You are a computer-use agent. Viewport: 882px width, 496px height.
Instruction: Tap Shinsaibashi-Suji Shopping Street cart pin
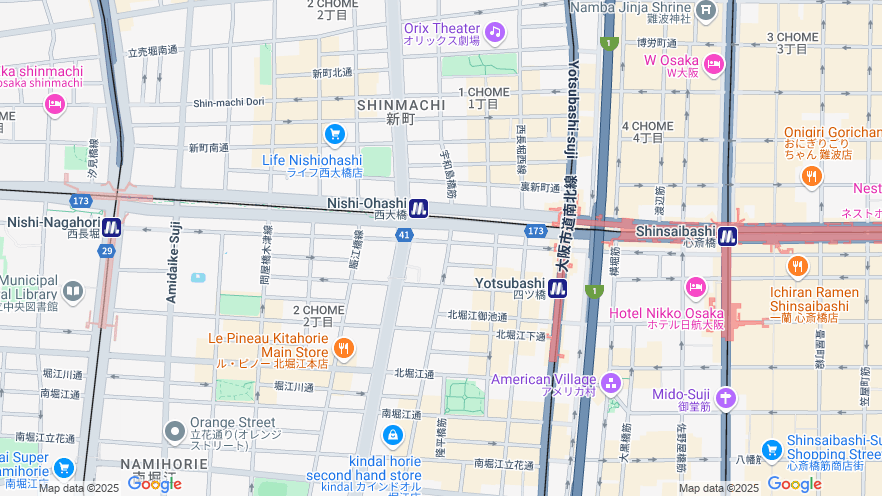pos(771,450)
